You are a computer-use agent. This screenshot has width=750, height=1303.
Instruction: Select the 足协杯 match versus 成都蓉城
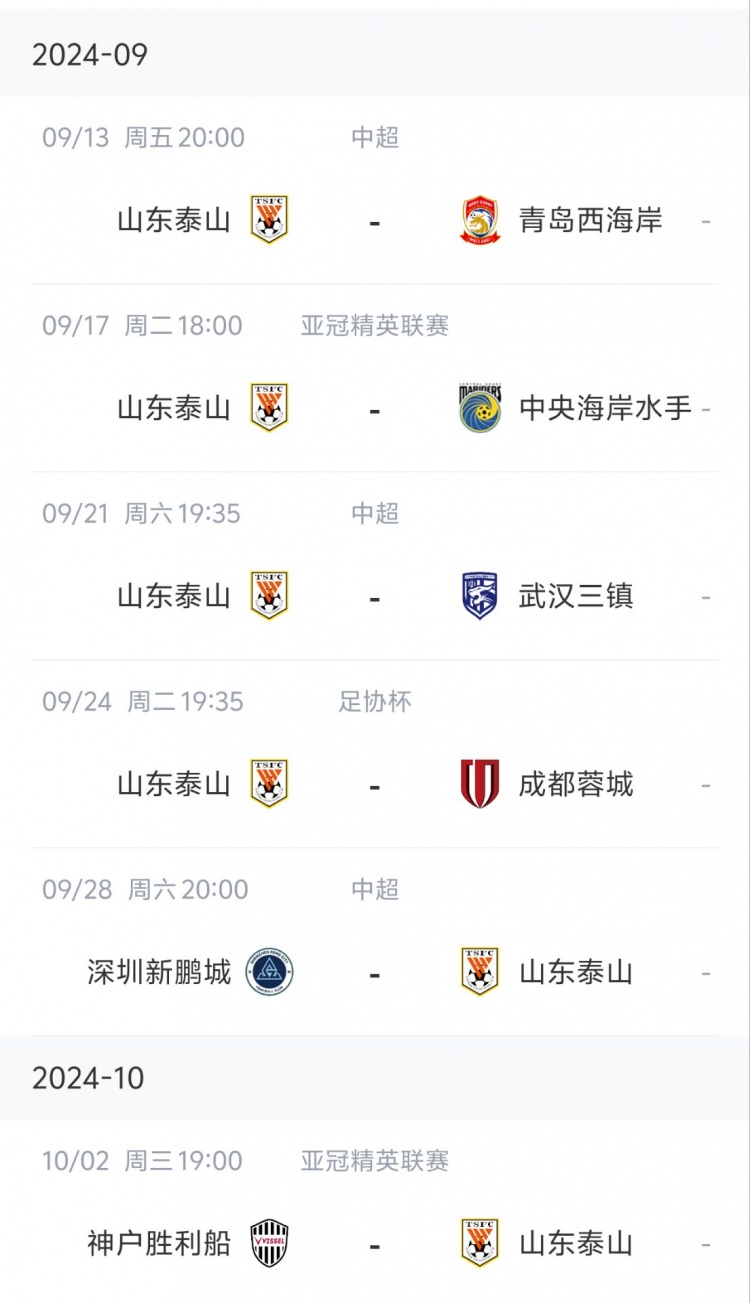(x=375, y=784)
